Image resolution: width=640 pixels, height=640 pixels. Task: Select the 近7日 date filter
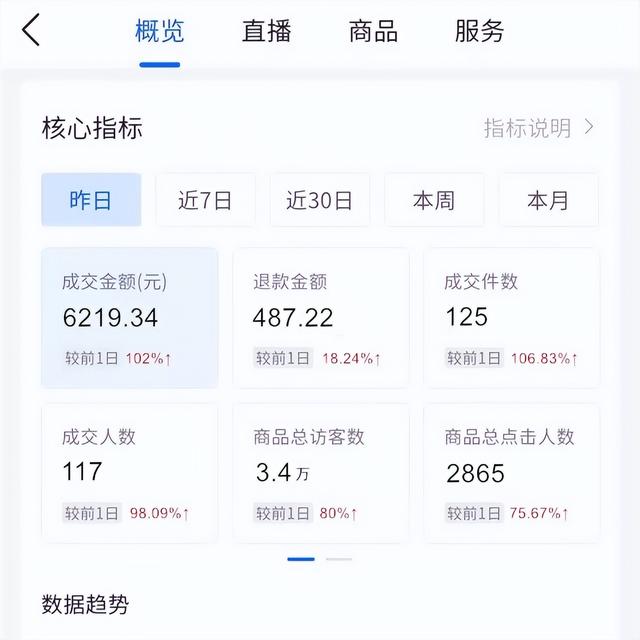[x=205, y=200]
